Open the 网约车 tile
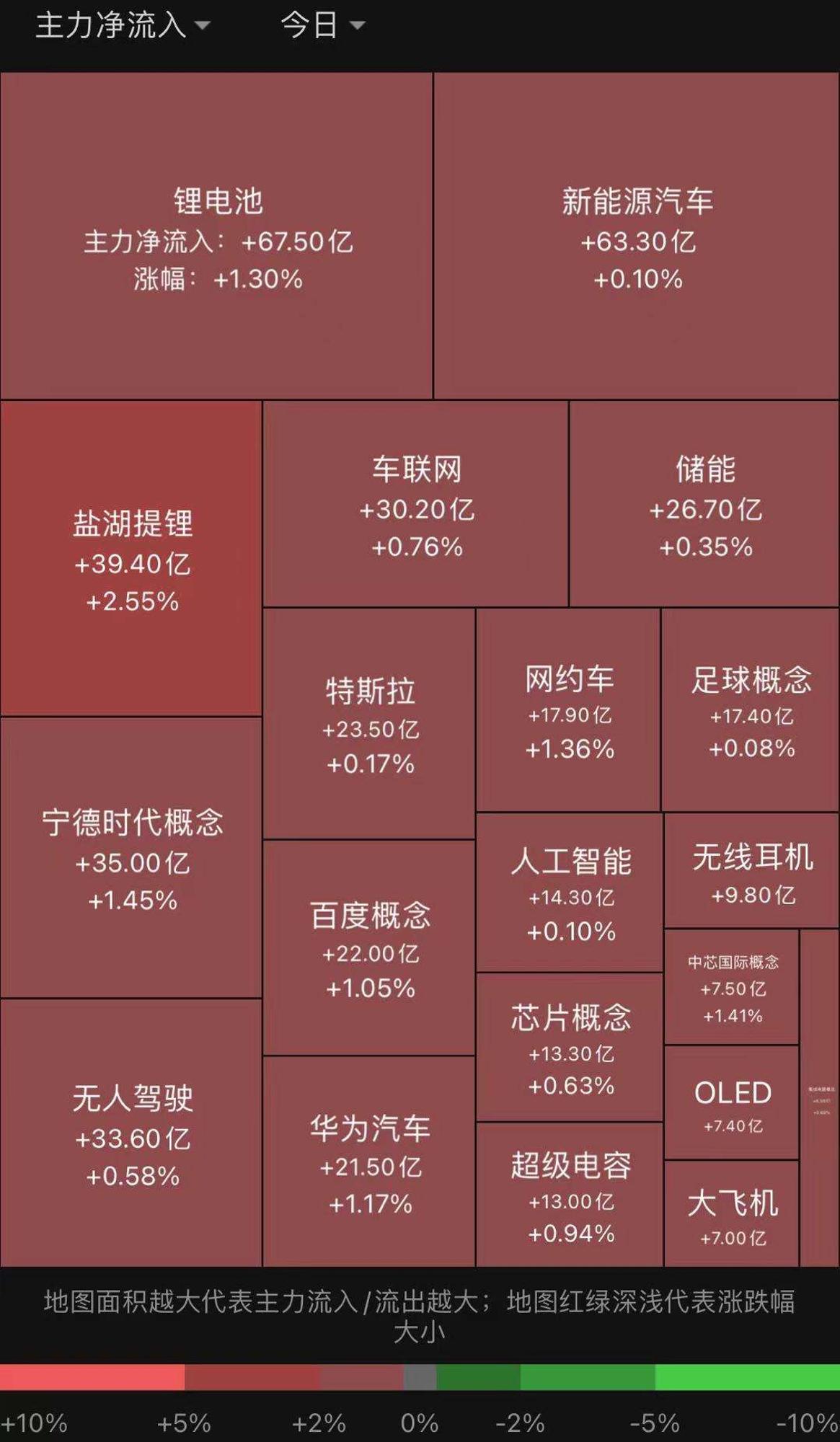This screenshot has height=1442, width=840. click(x=568, y=709)
